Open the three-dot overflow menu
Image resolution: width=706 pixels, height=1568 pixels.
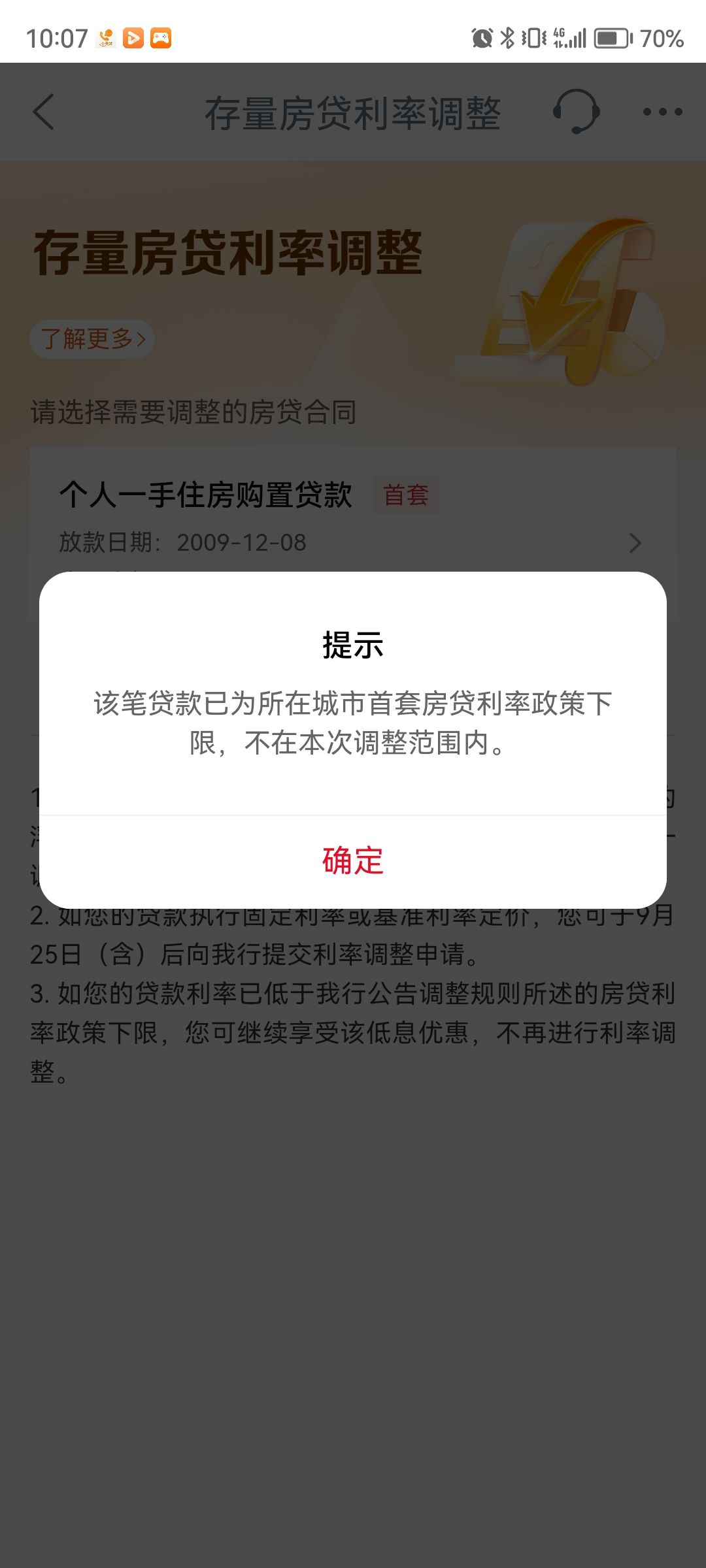click(662, 112)
